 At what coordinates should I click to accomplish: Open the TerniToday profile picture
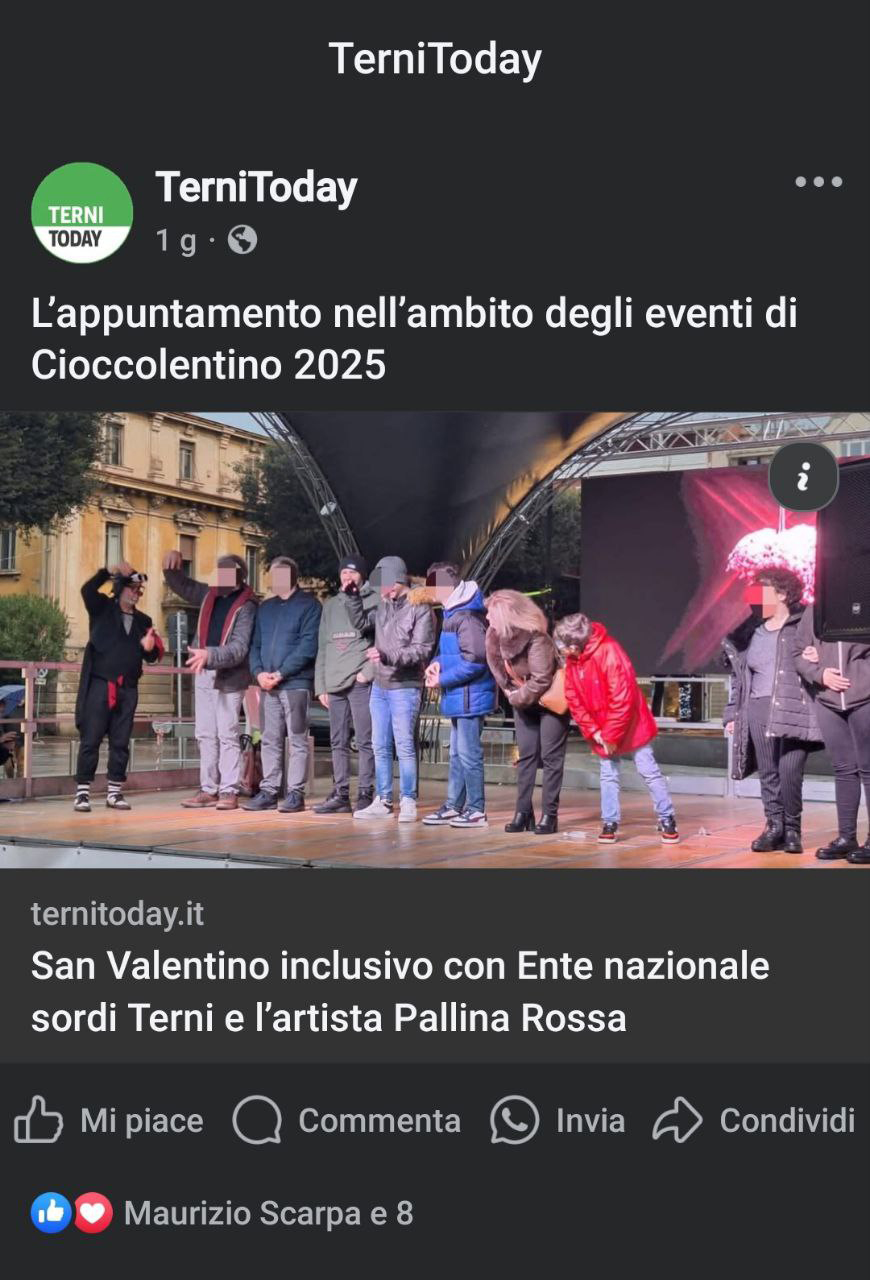[82, 213]
